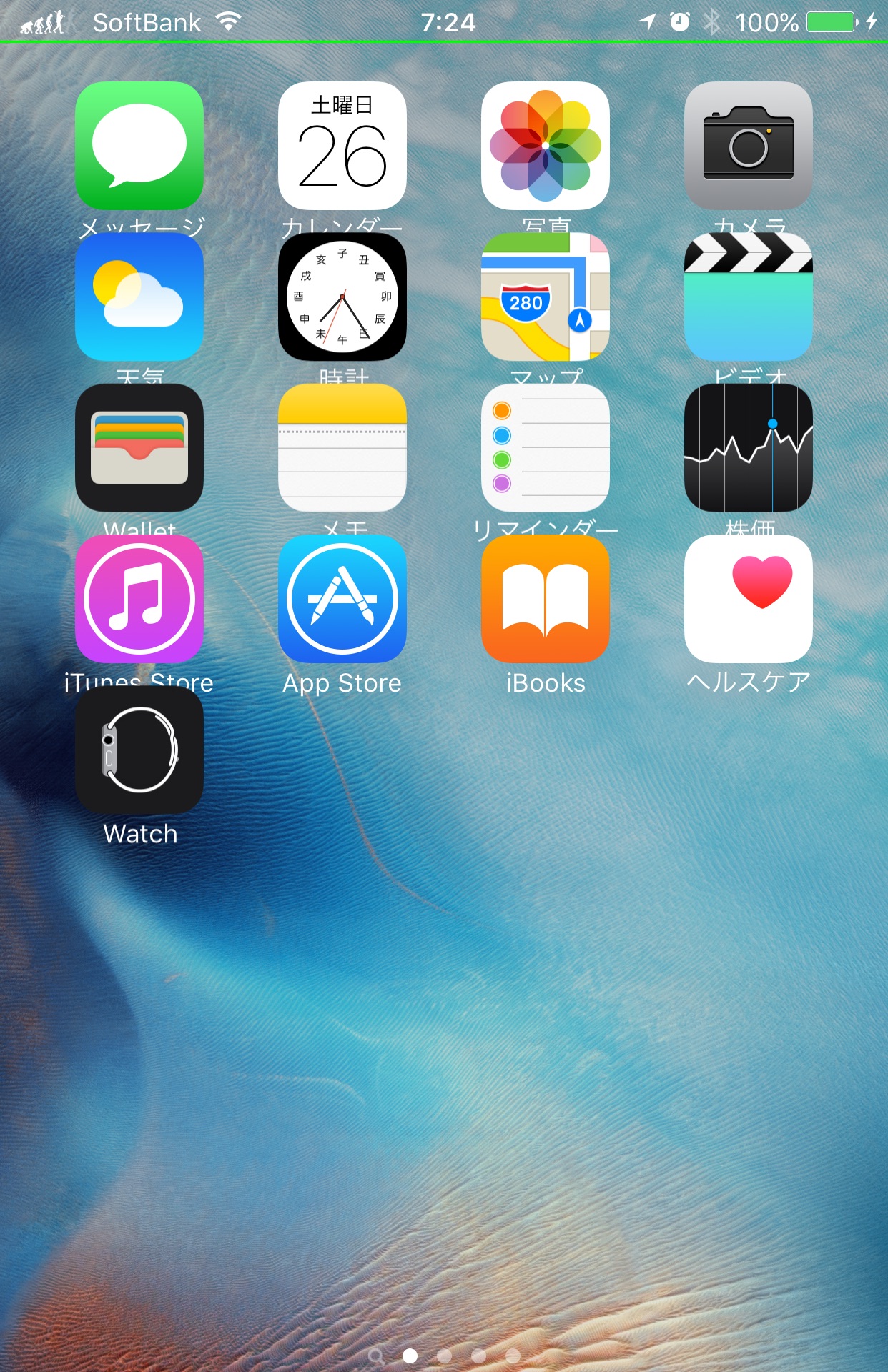Open the Stocks app
The image size is (888, 1372).
(748, 447)
